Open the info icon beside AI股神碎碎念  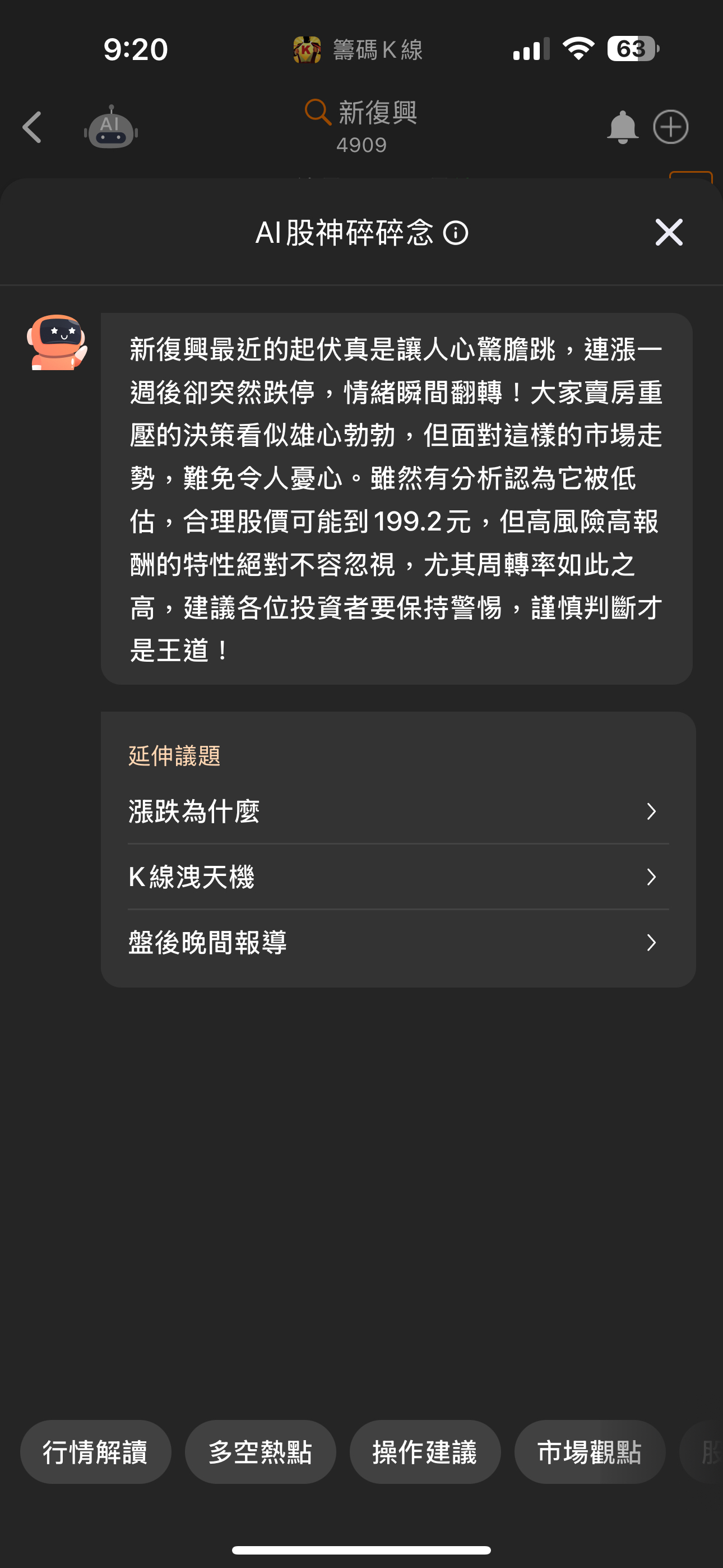455,233
